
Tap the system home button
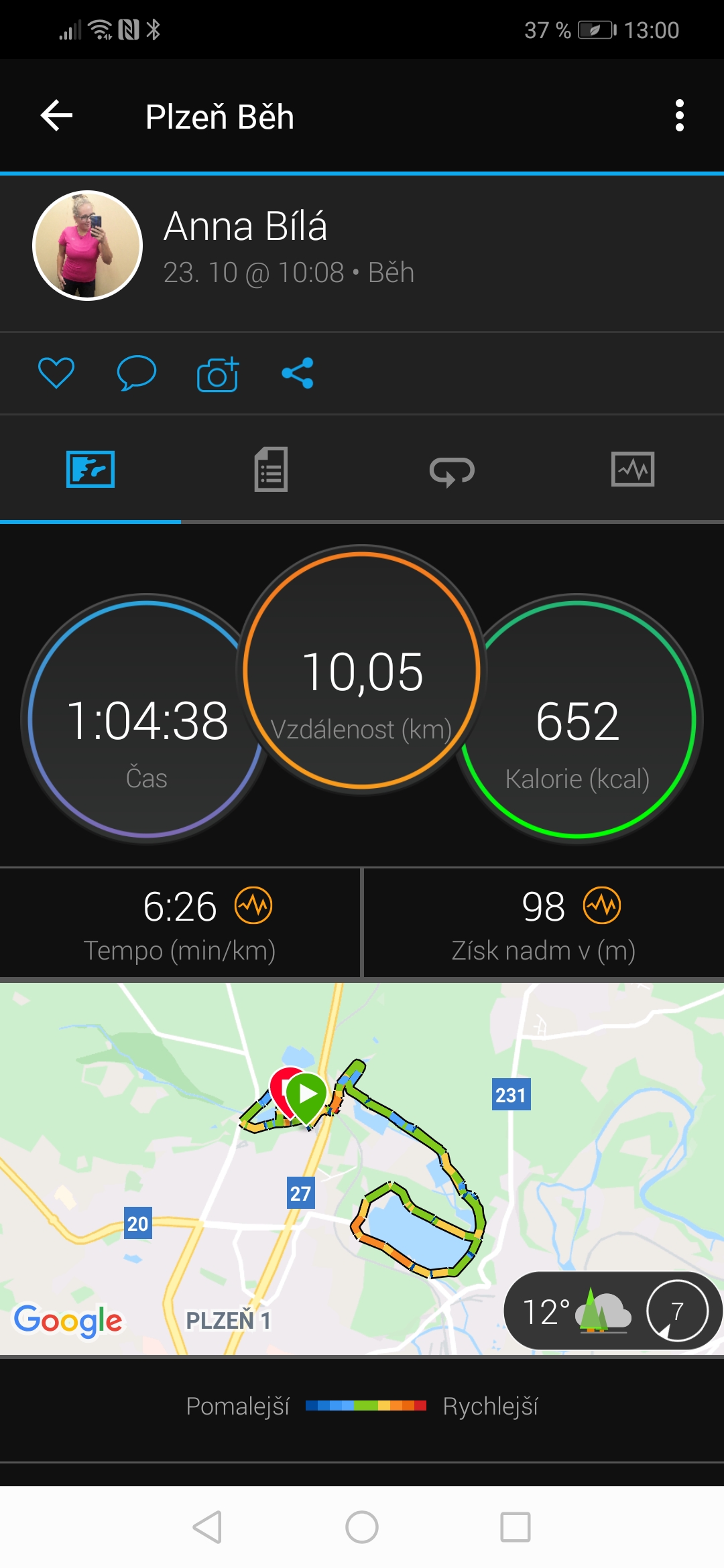pyautogui.click(x=362, y=1527)
